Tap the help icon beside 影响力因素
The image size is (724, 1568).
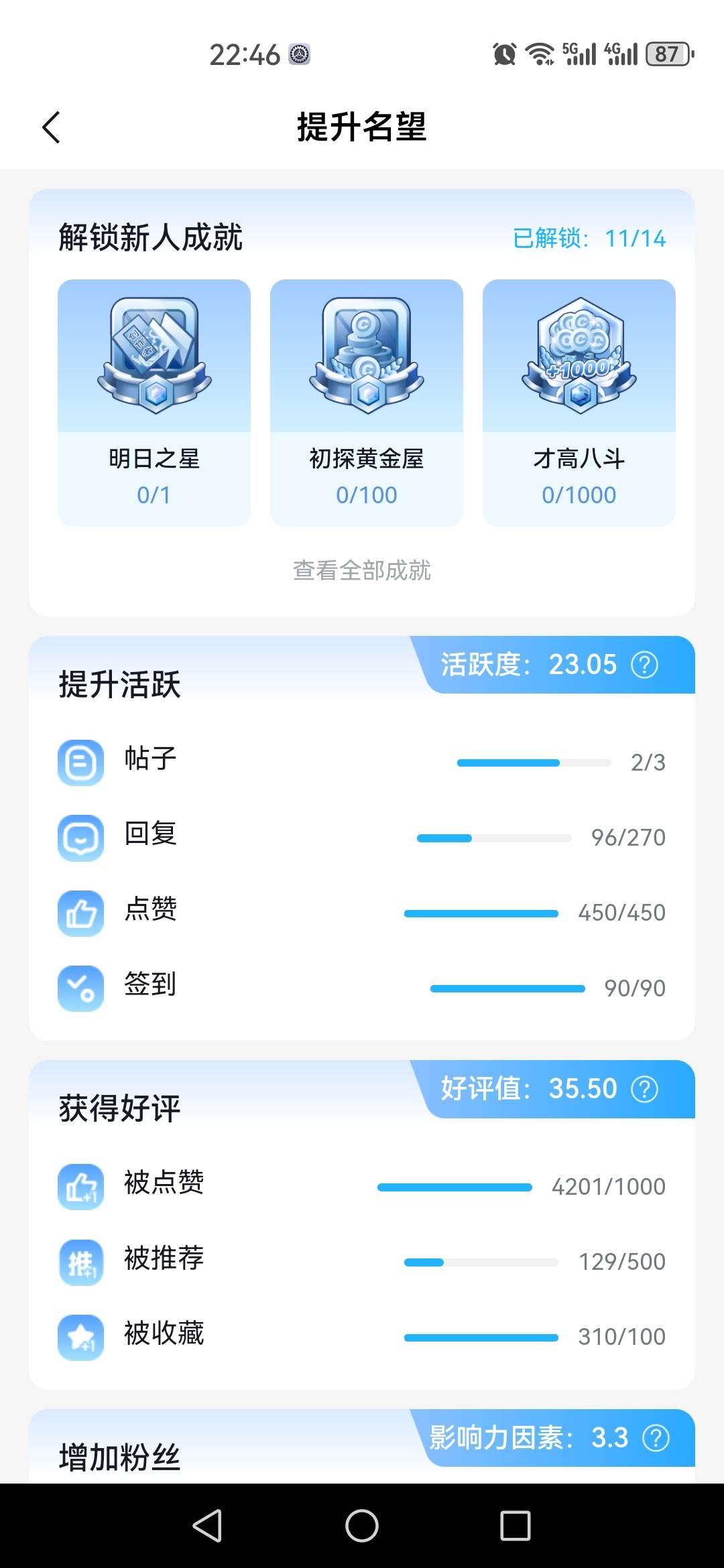[656, 1438]
